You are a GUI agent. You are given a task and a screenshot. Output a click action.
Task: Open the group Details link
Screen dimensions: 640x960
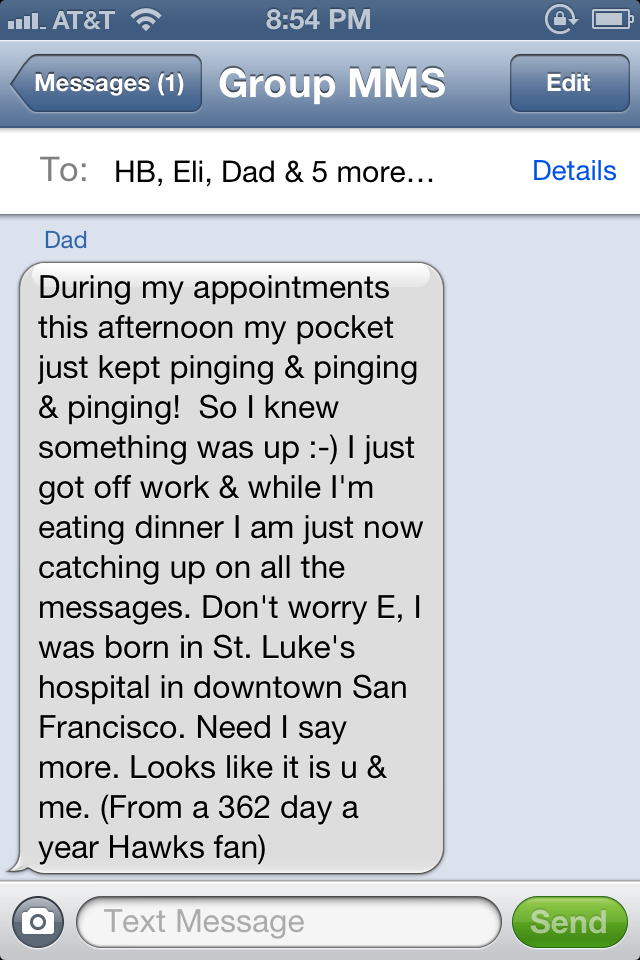point(574,170)
